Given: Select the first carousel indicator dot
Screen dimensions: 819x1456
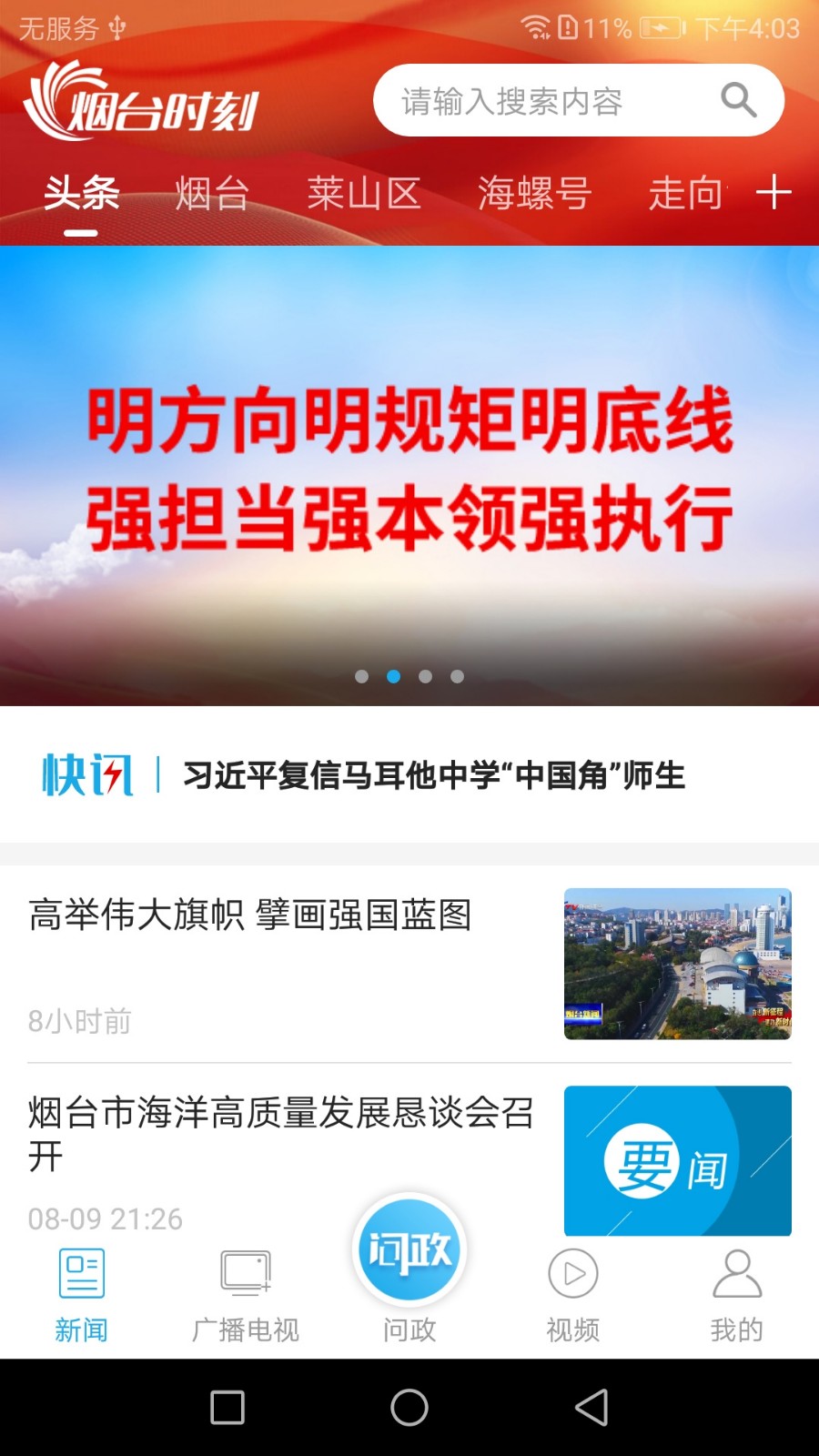Looking at the screenshot, I should pyautogui.click(x=363, y=676).
